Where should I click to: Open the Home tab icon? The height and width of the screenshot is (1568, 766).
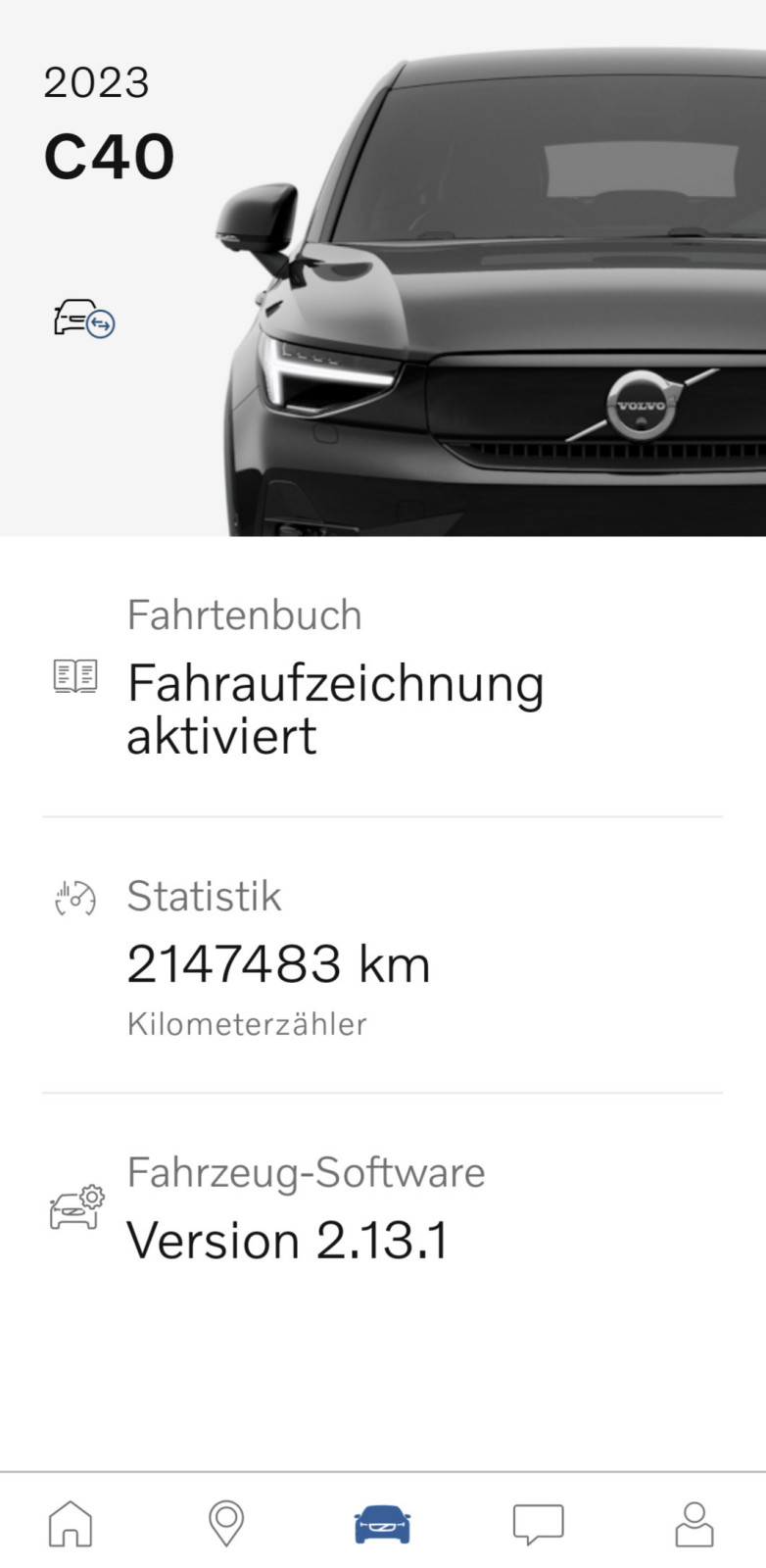tap(70, 1525)
